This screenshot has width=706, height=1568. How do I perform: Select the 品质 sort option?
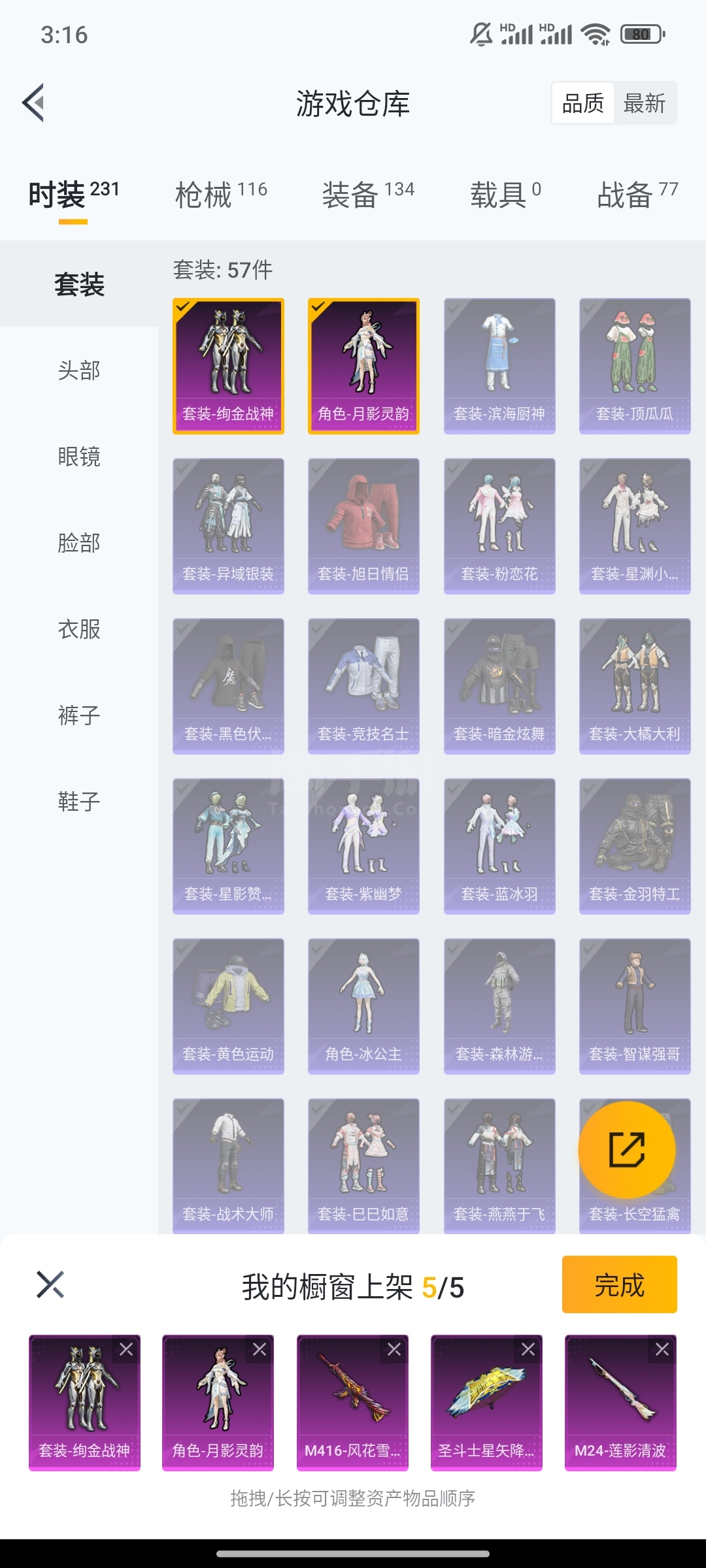(582, 103)
